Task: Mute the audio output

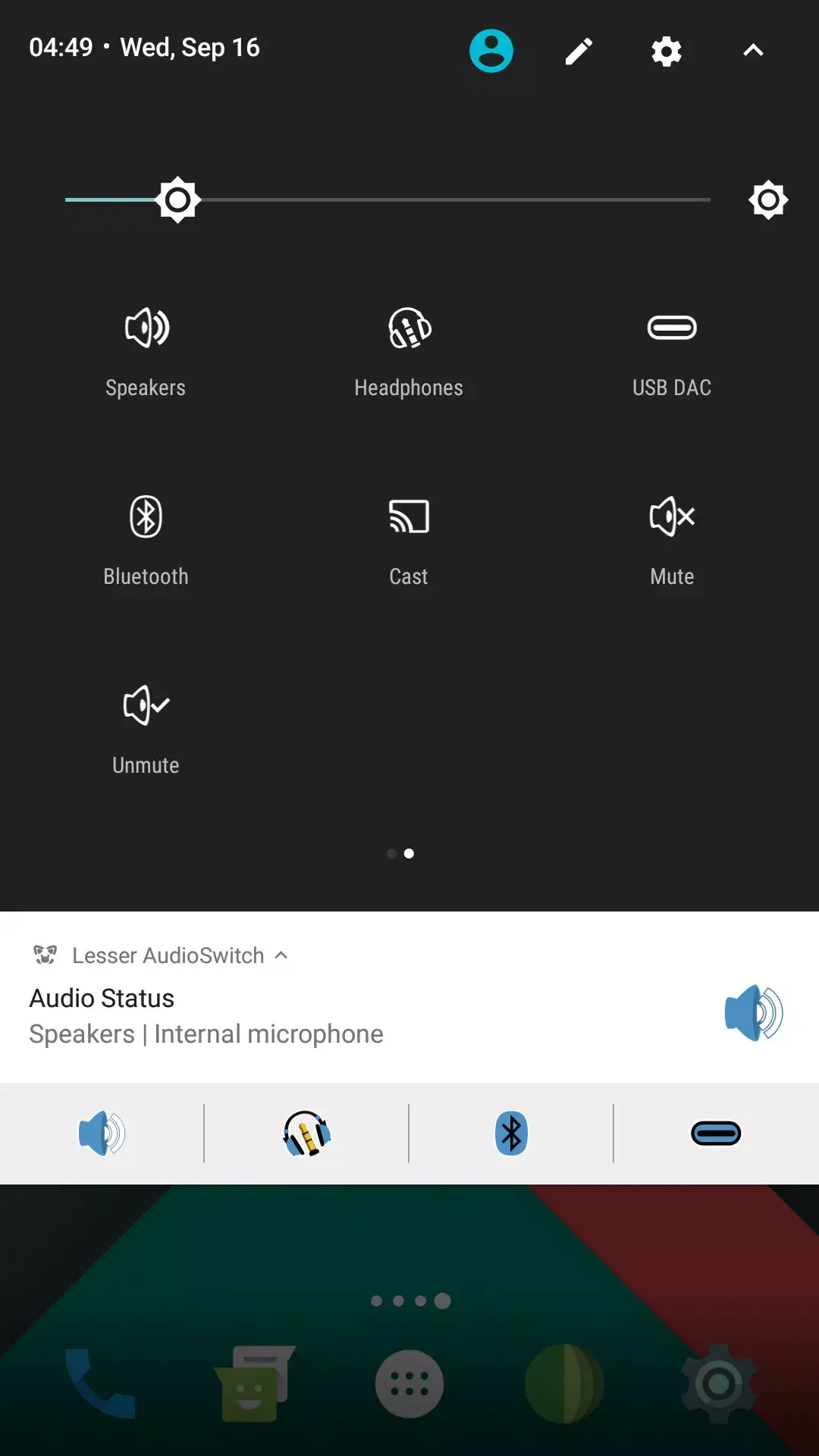Action: coord(671,540)
